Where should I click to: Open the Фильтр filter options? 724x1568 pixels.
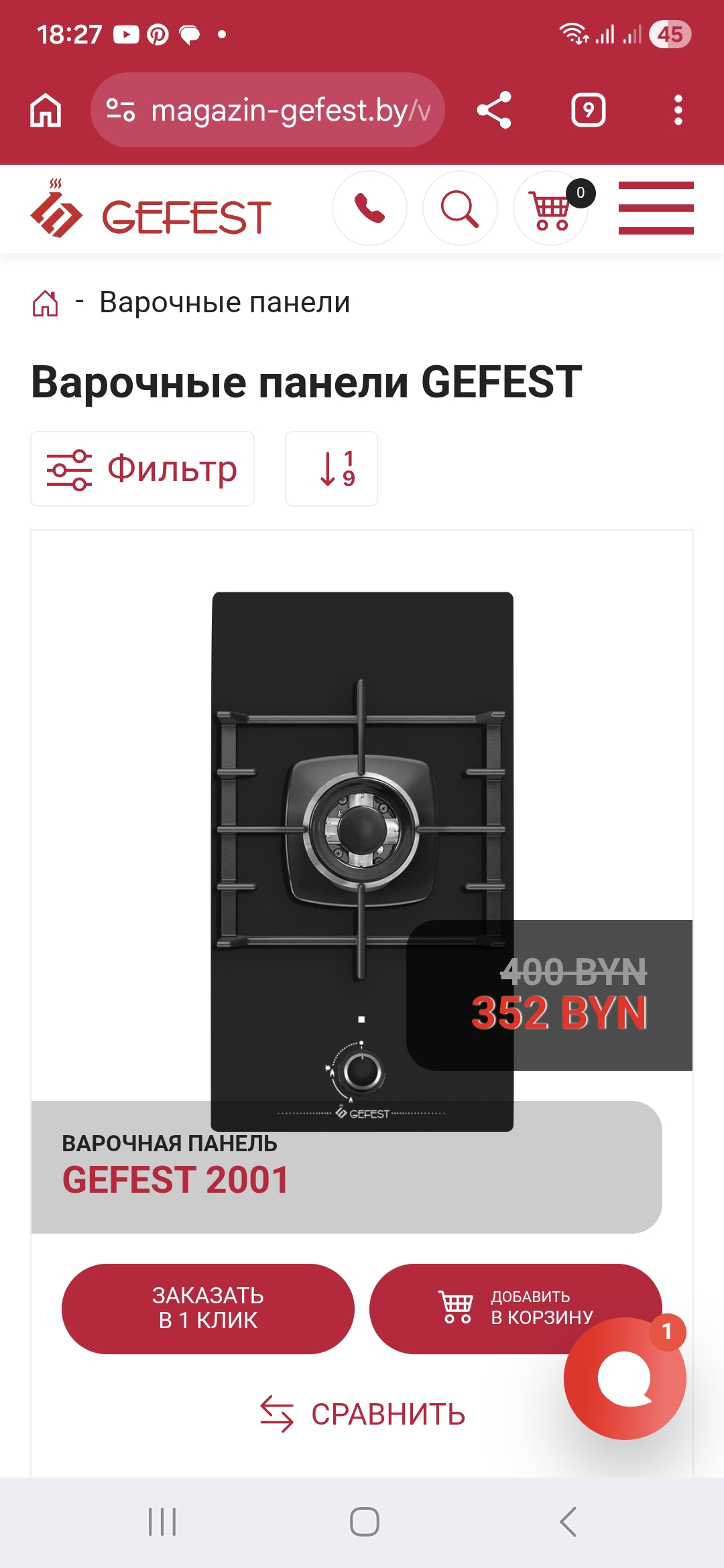tap(142, 468)
